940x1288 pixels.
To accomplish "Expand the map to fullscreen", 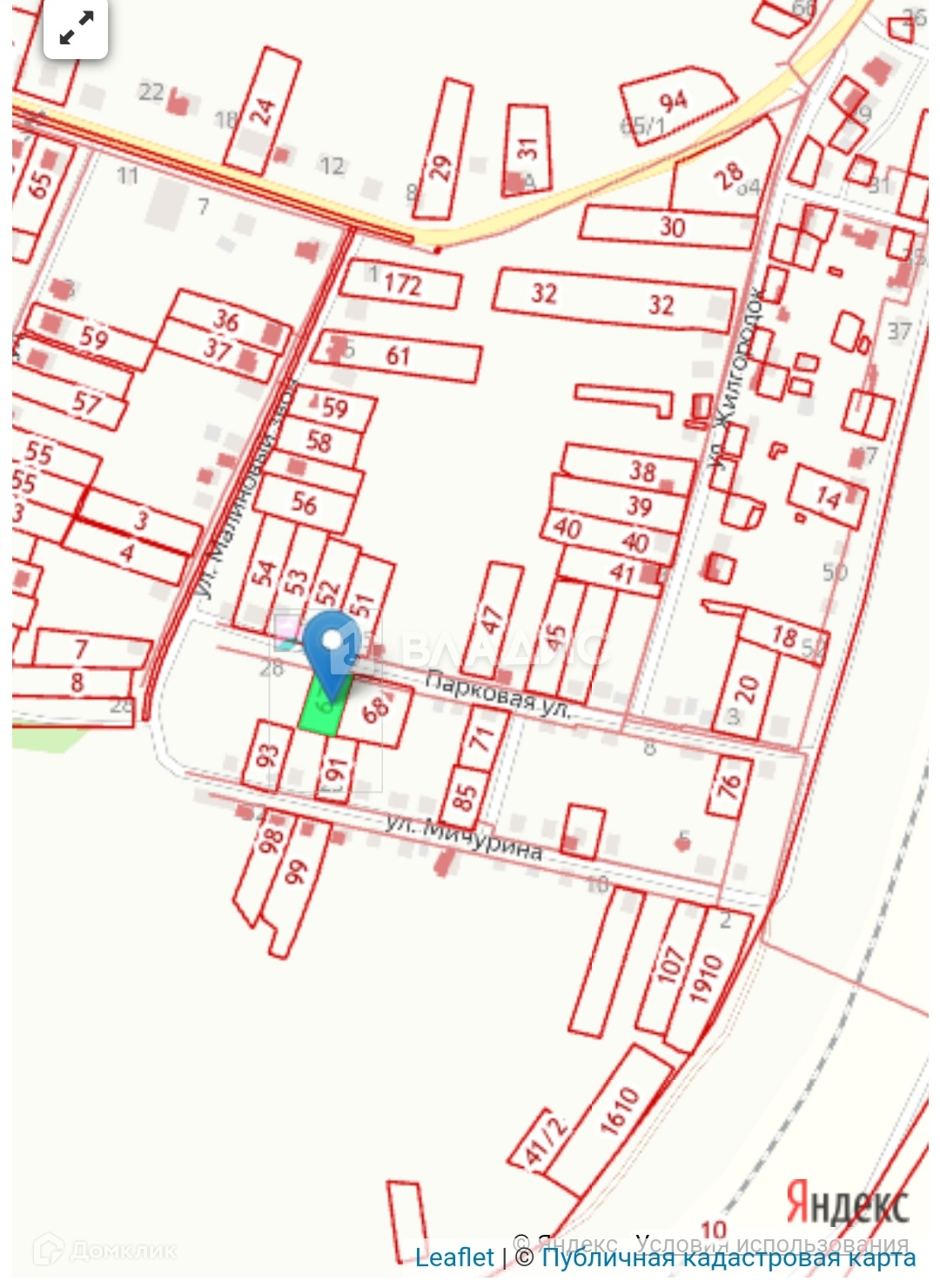I will click(x=76, y=29).
